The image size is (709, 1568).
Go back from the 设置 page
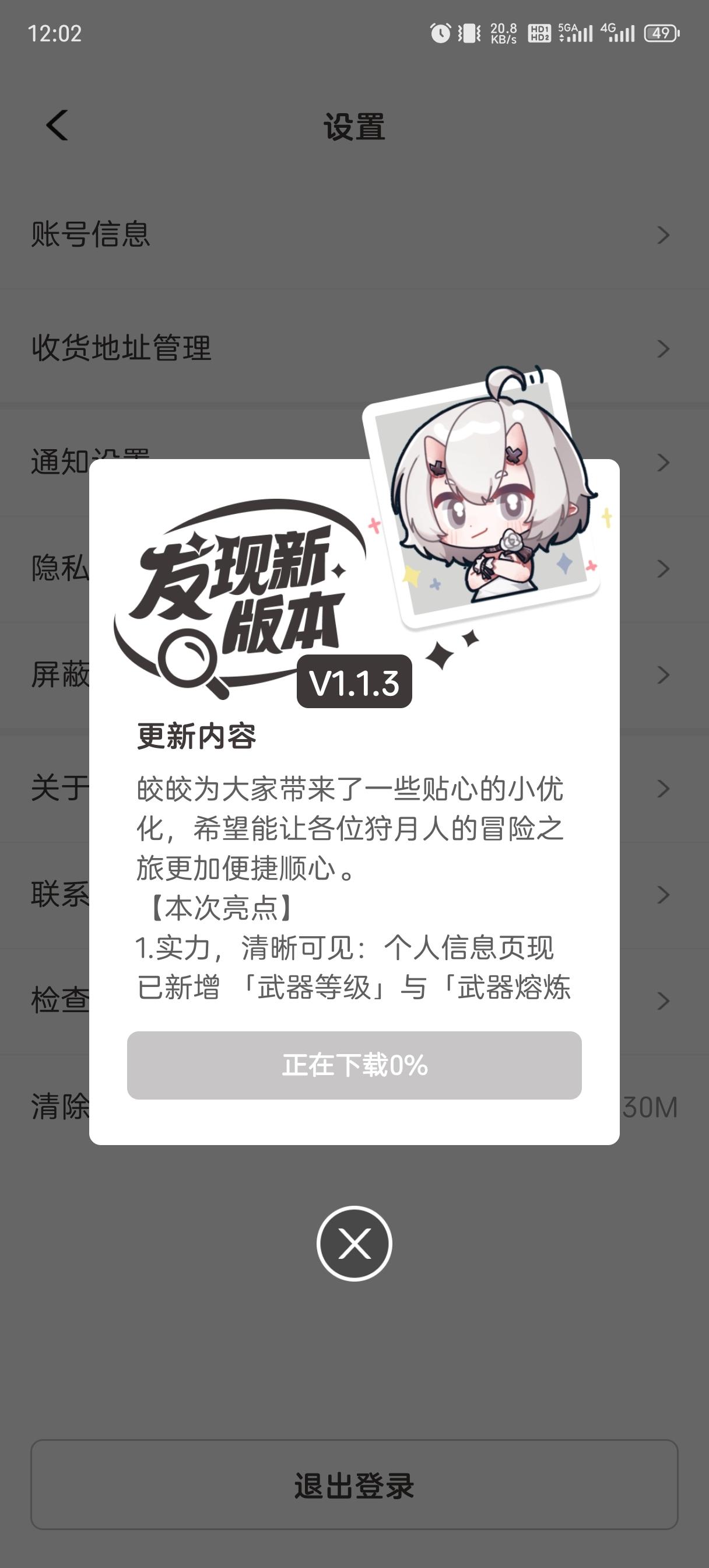pos(57,126)
